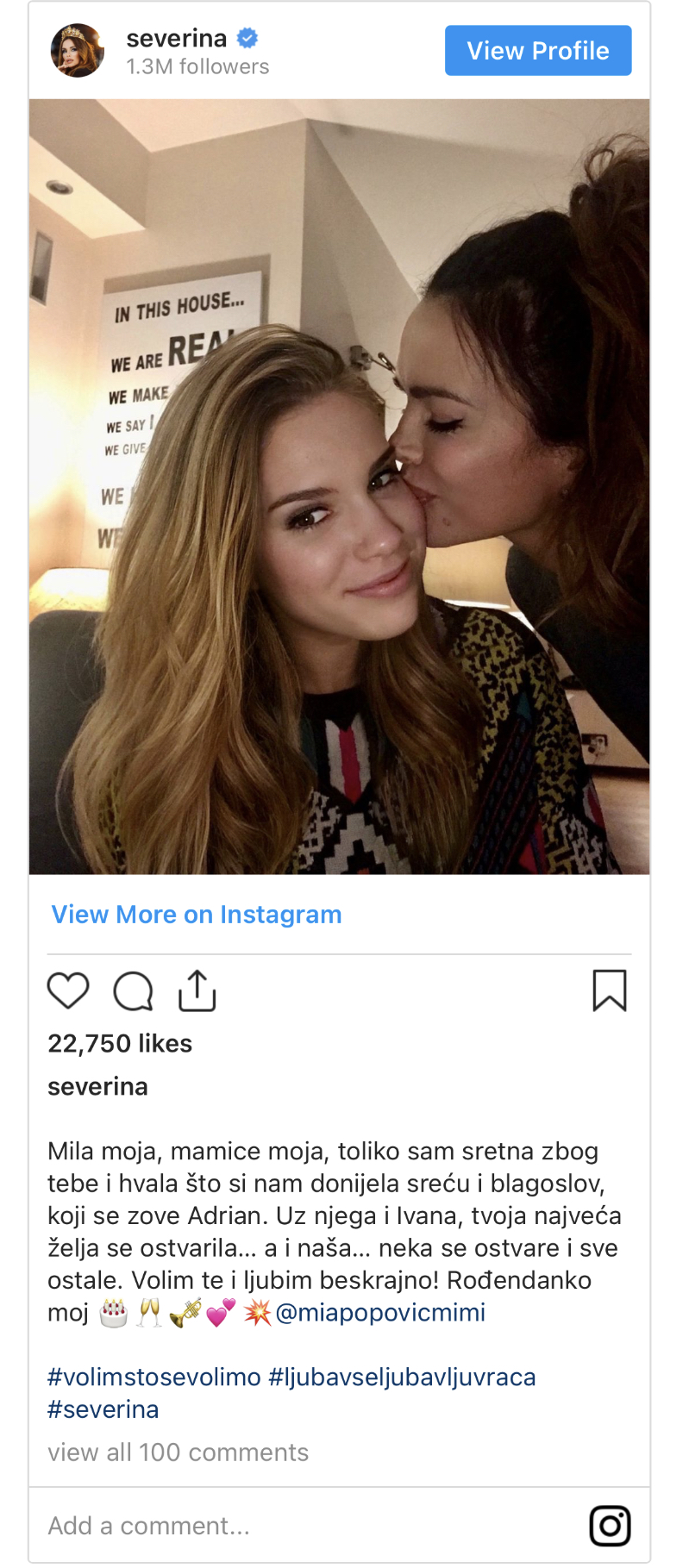Open hashtag #ljubavseljubavljuvraca

click(x=402, y=1377)
